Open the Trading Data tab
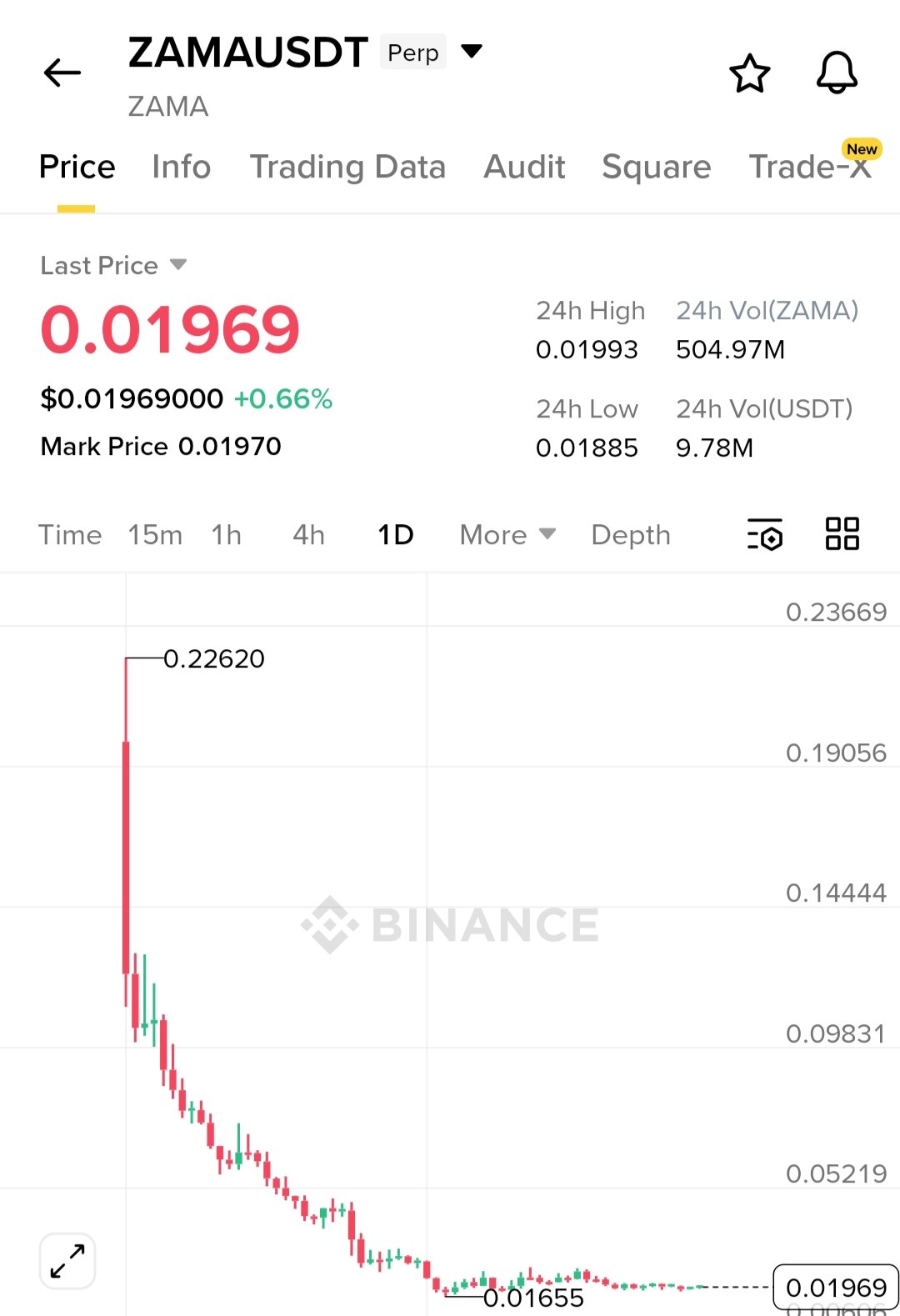The image size is (900, 1316). [x=347, y=167]
